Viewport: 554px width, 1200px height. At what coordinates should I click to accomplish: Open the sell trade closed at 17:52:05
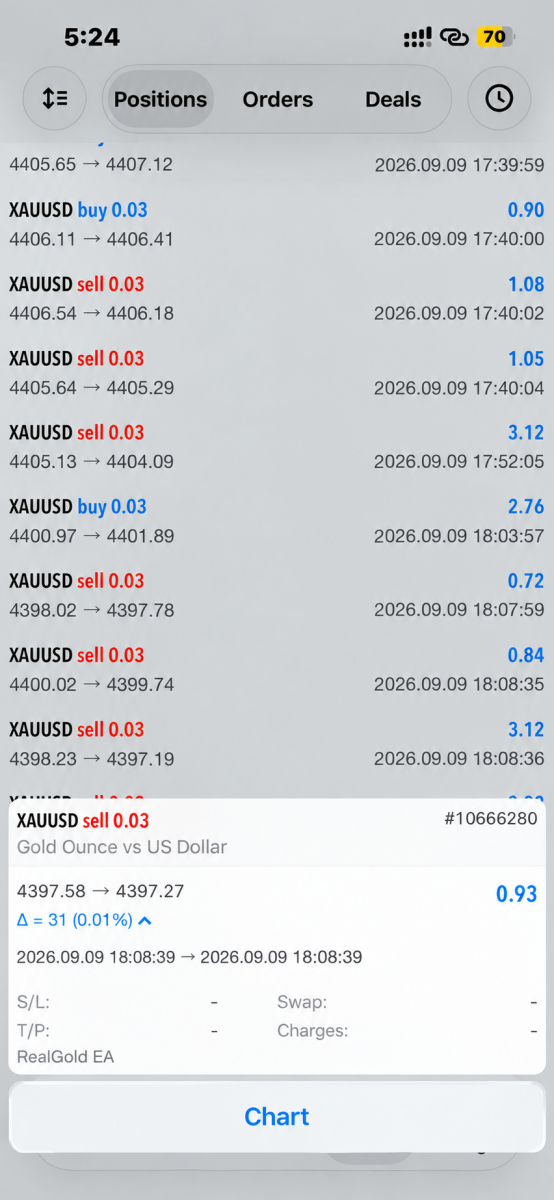(x=277, y=447)
